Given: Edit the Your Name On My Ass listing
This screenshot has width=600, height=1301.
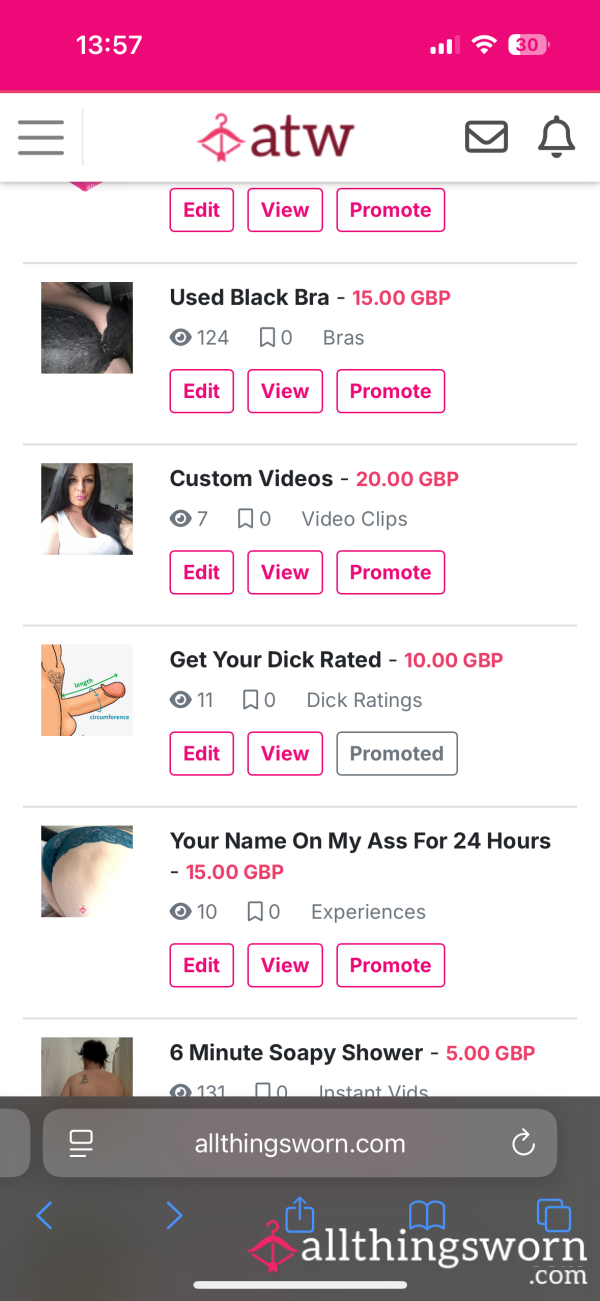Looking at the screenshot, I should tap(201, 965).
